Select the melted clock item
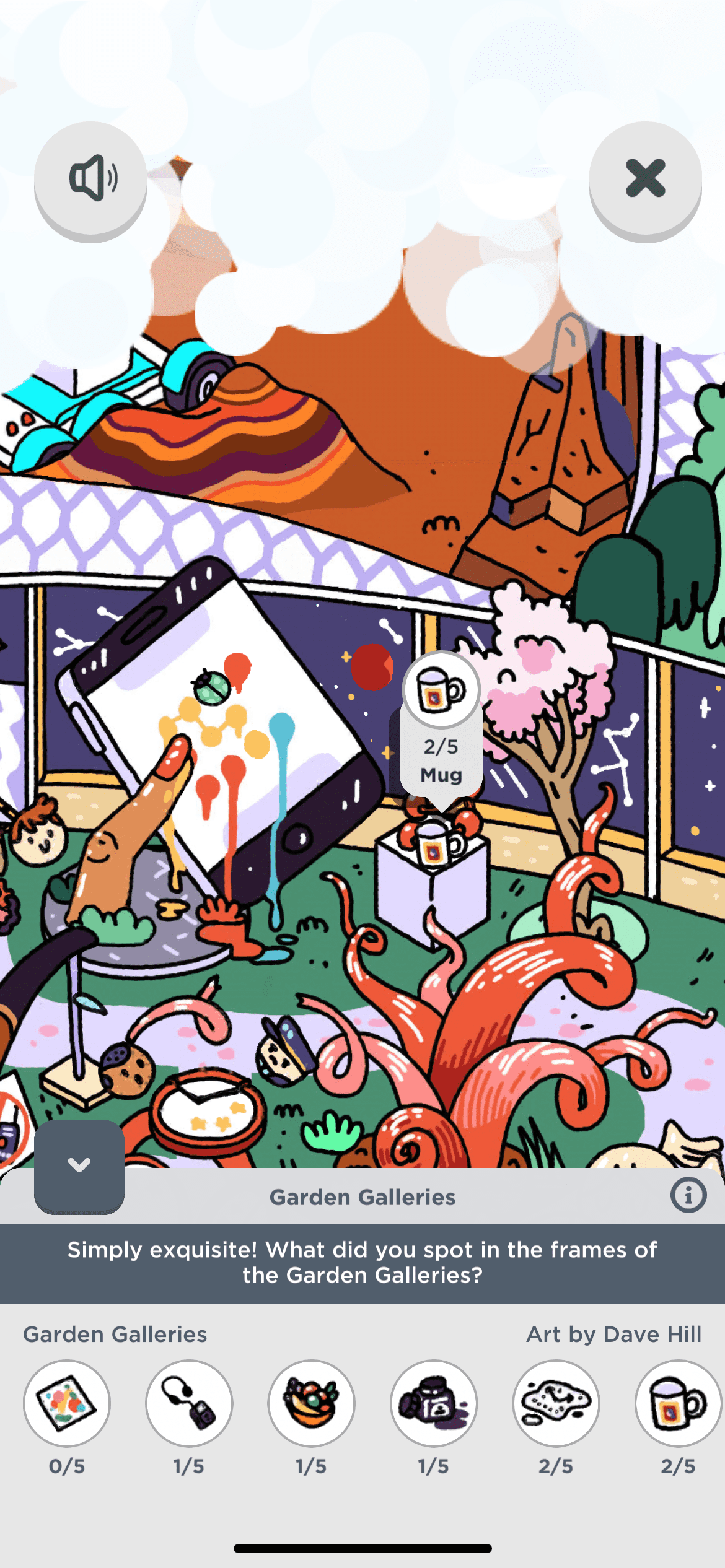725x1568 pixels. 556,1403
